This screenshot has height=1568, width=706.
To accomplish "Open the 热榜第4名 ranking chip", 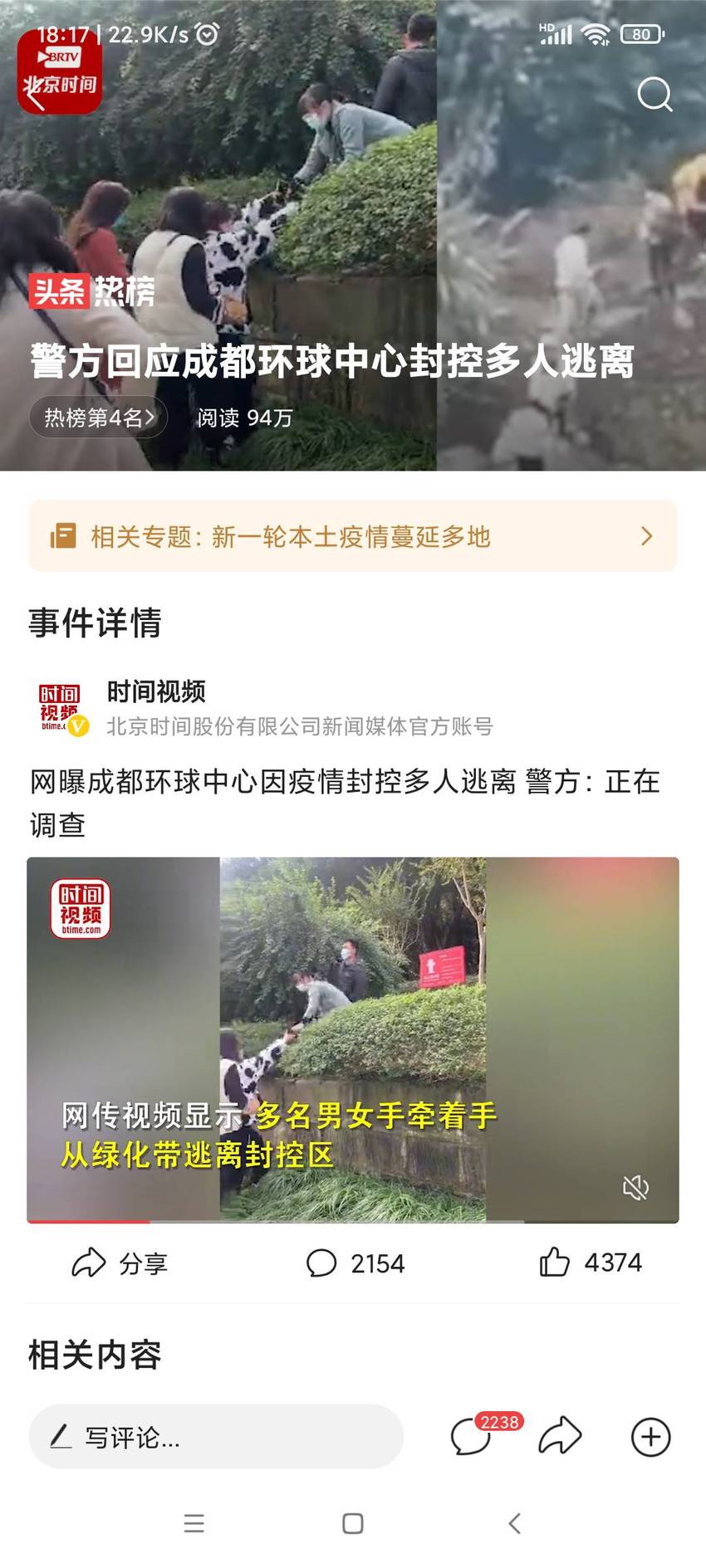I will point(99,418).
